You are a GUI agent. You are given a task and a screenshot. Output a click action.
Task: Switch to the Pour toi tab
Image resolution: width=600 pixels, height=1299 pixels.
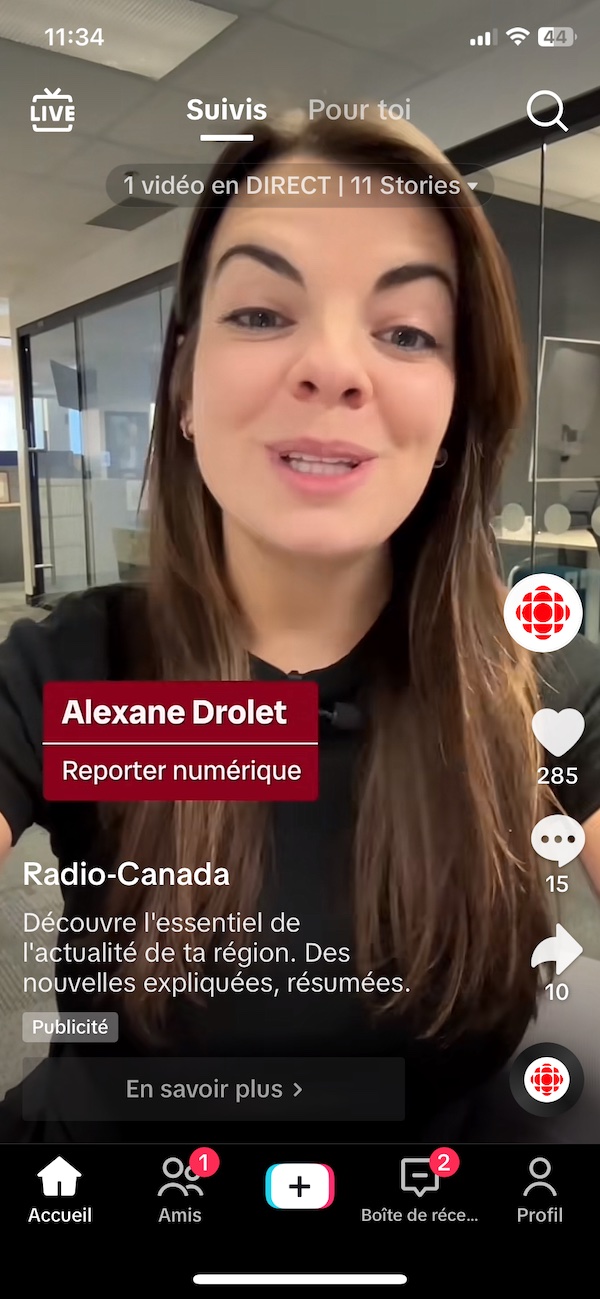click(359, 110)
